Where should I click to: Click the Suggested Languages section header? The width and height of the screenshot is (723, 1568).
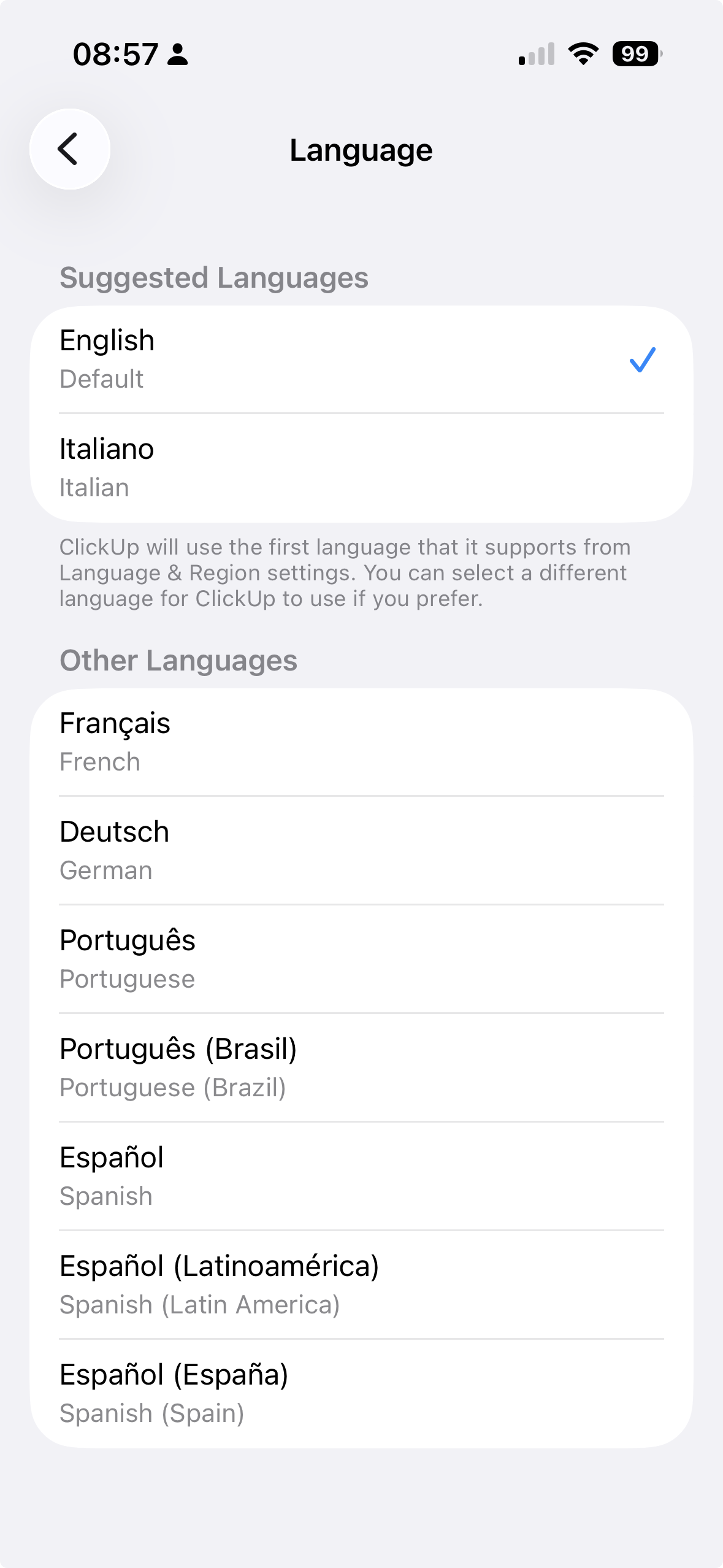(x=214, y=278)
